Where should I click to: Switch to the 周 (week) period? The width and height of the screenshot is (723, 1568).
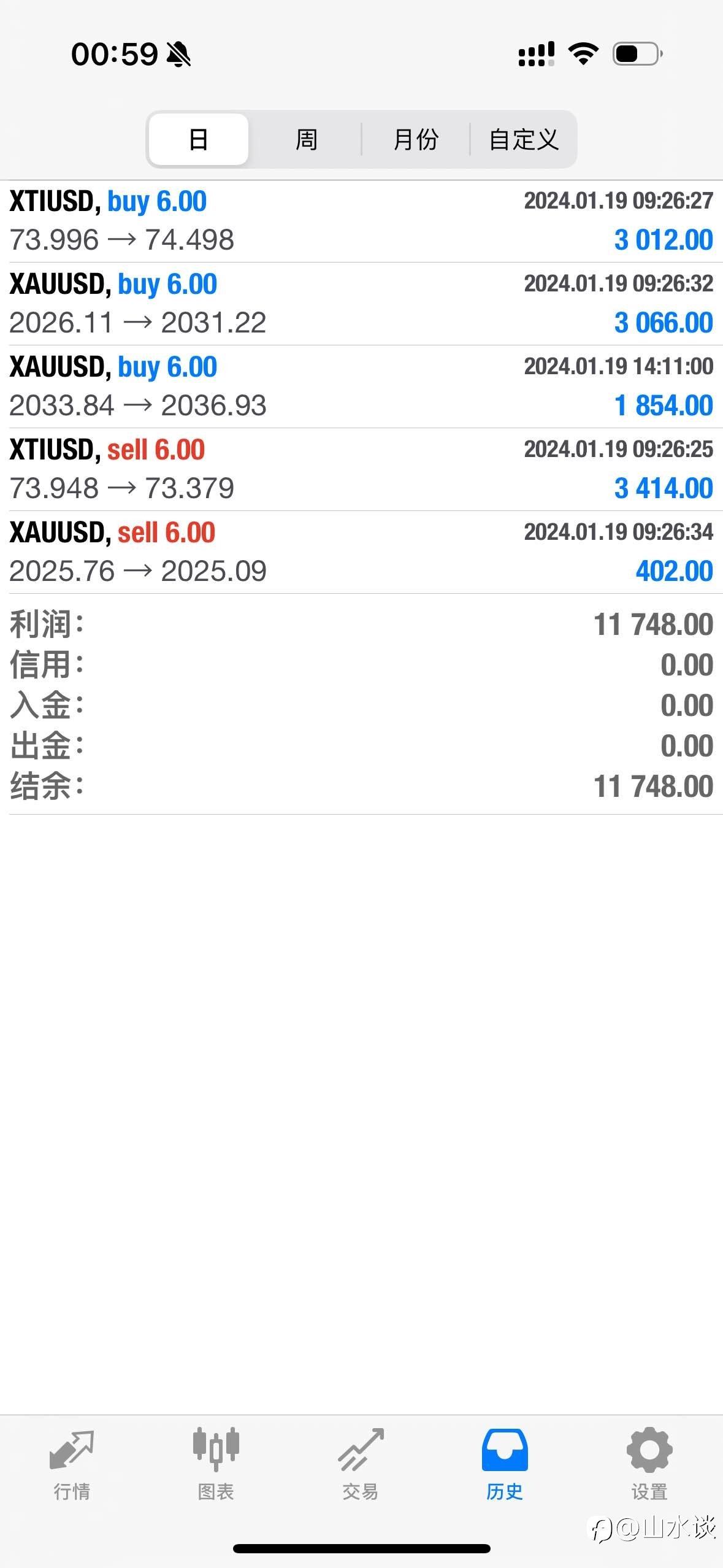[x=307, y=139]
